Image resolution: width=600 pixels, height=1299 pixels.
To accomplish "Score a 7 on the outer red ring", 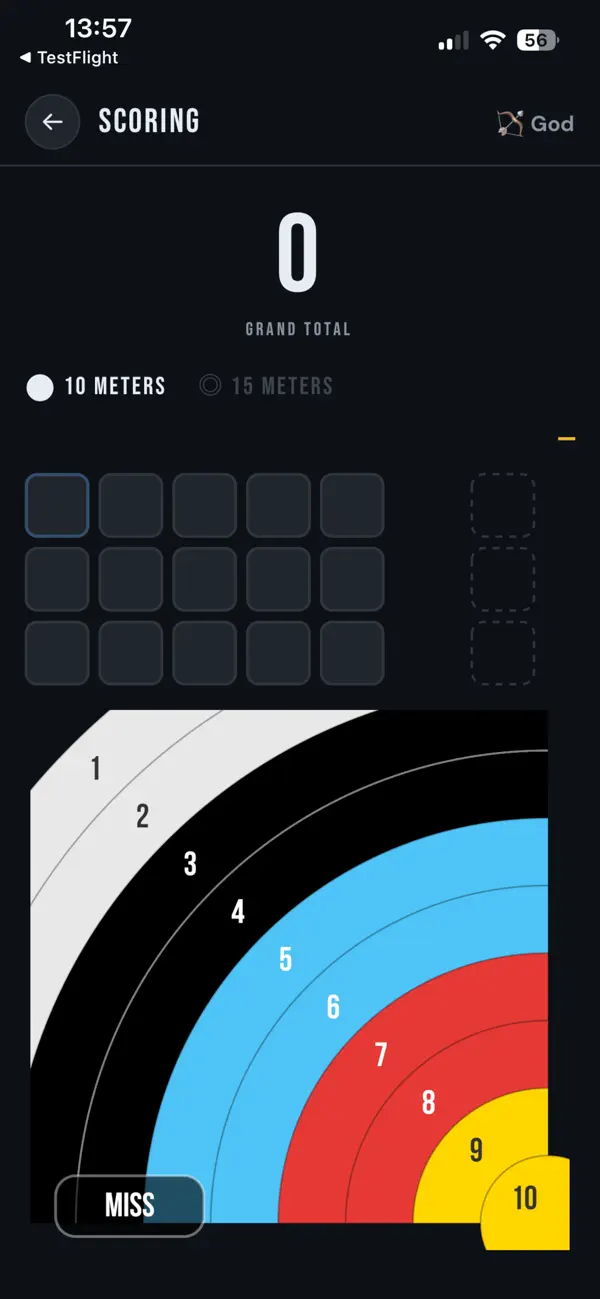I will click(381, 1054).
